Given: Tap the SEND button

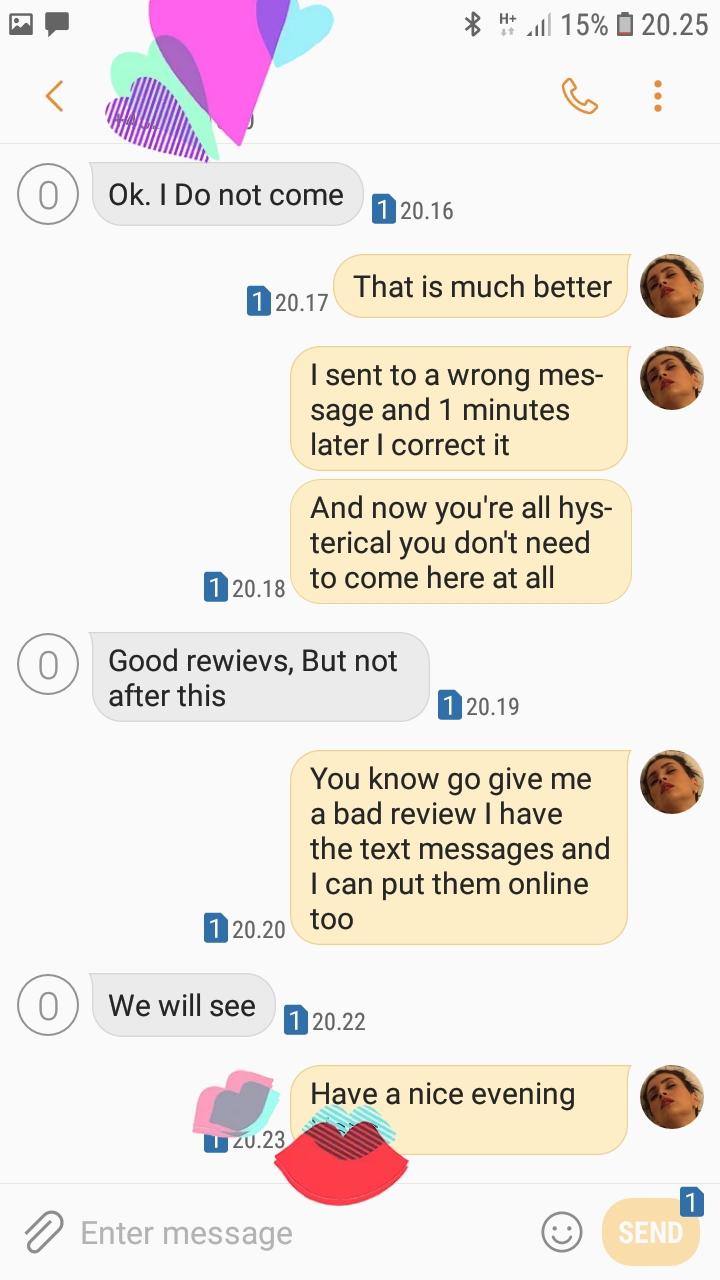Looking at the screenshot, I should pyautogui.click(x=650, y=1232).
